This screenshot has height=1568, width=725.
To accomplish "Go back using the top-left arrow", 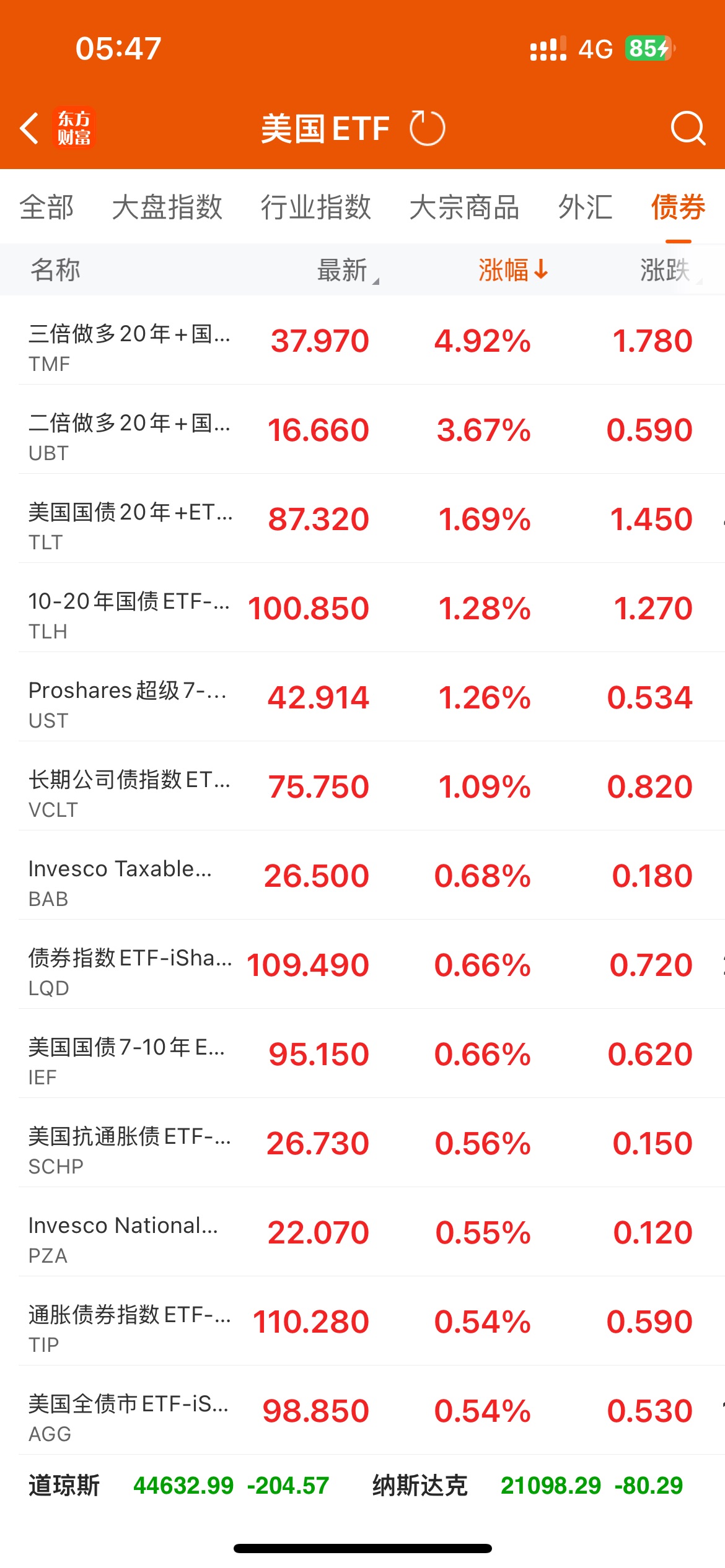I will [29, 129].
